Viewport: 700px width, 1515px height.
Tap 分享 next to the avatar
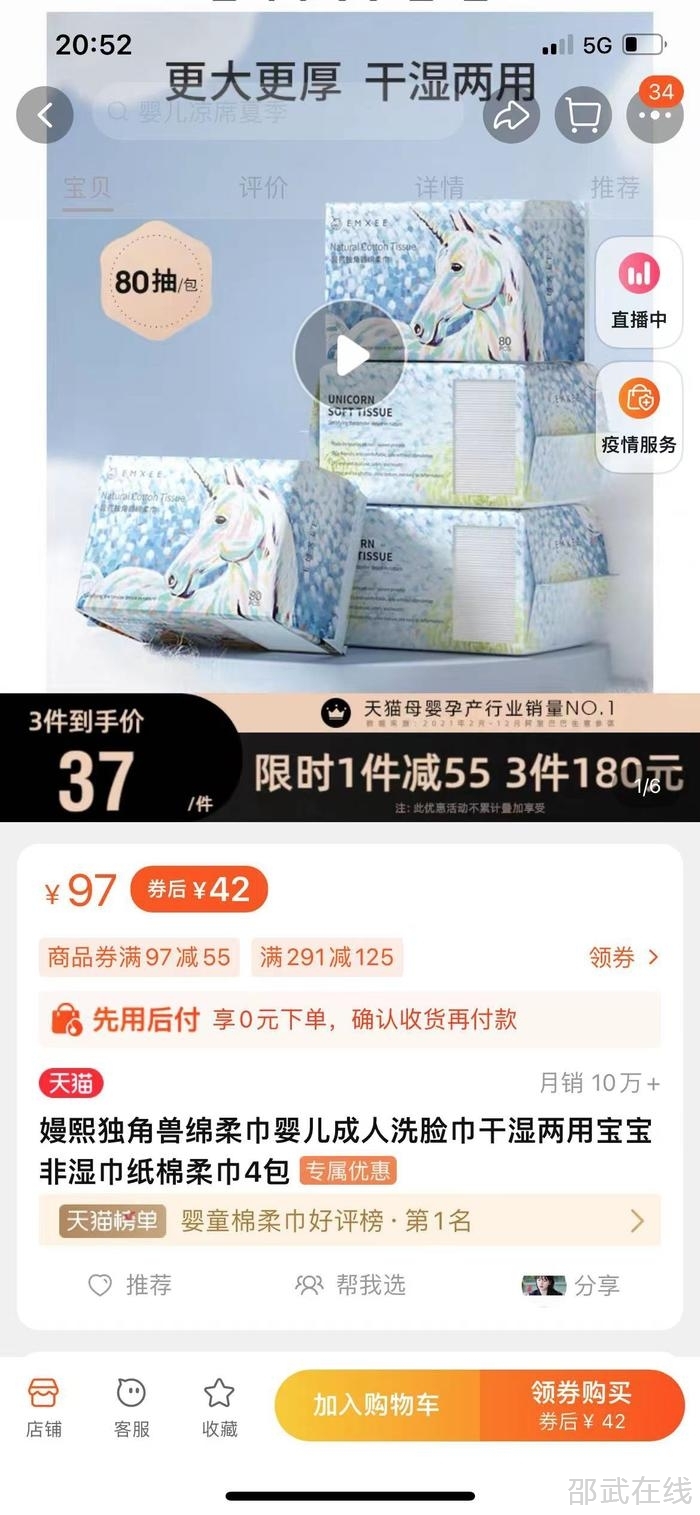click(x=596, y=1286)
